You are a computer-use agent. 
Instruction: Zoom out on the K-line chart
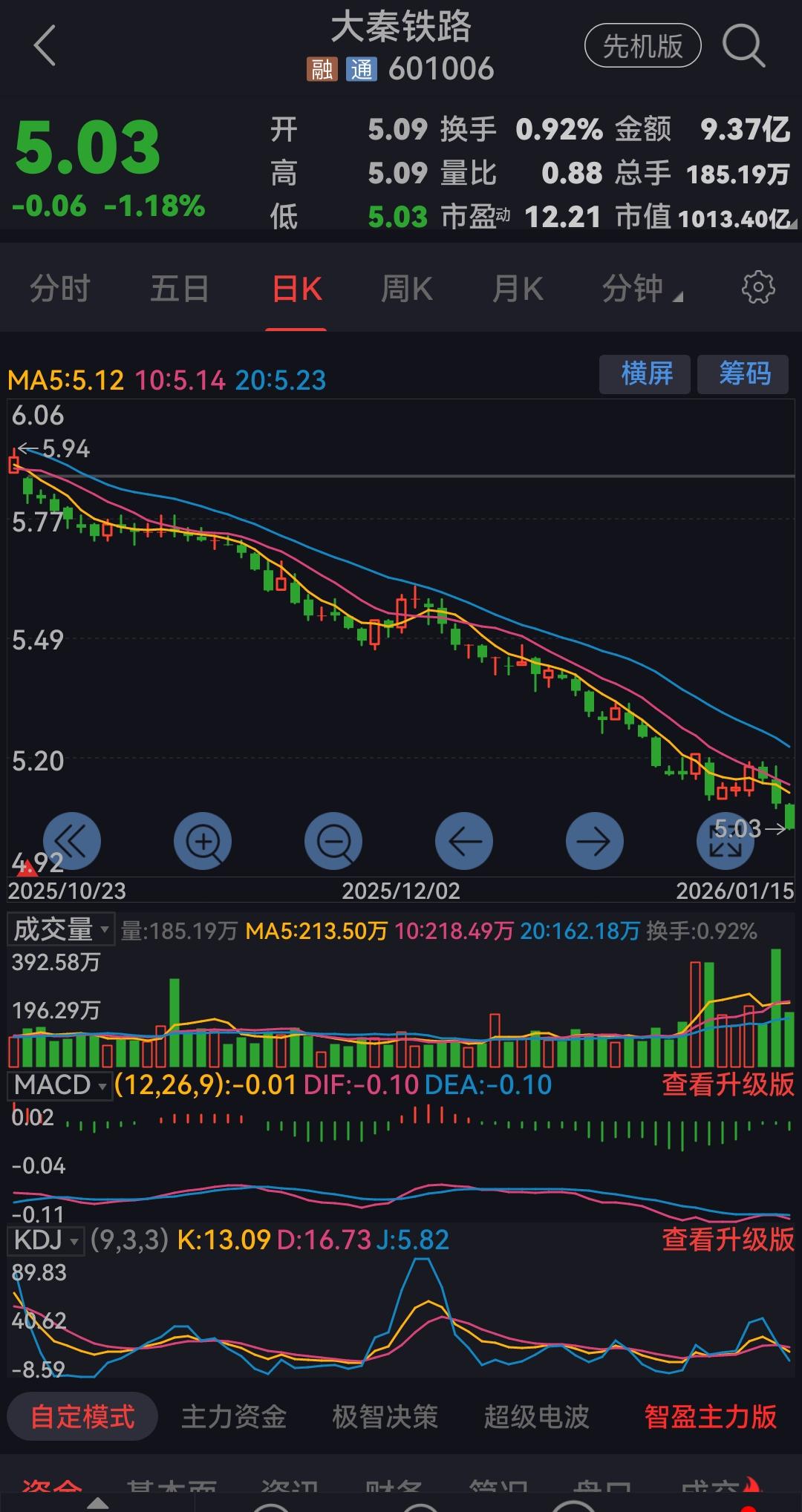[333, 840]
